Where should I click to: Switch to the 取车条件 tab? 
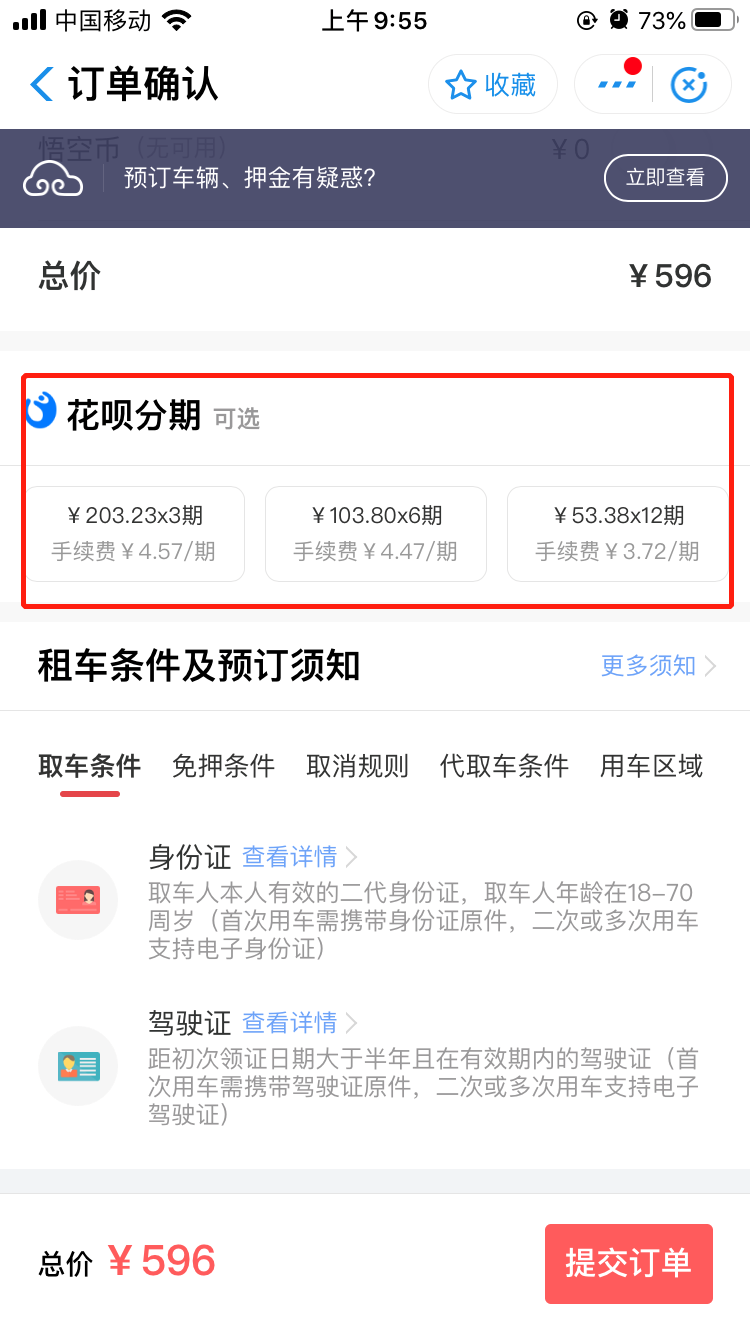[89, 767]
